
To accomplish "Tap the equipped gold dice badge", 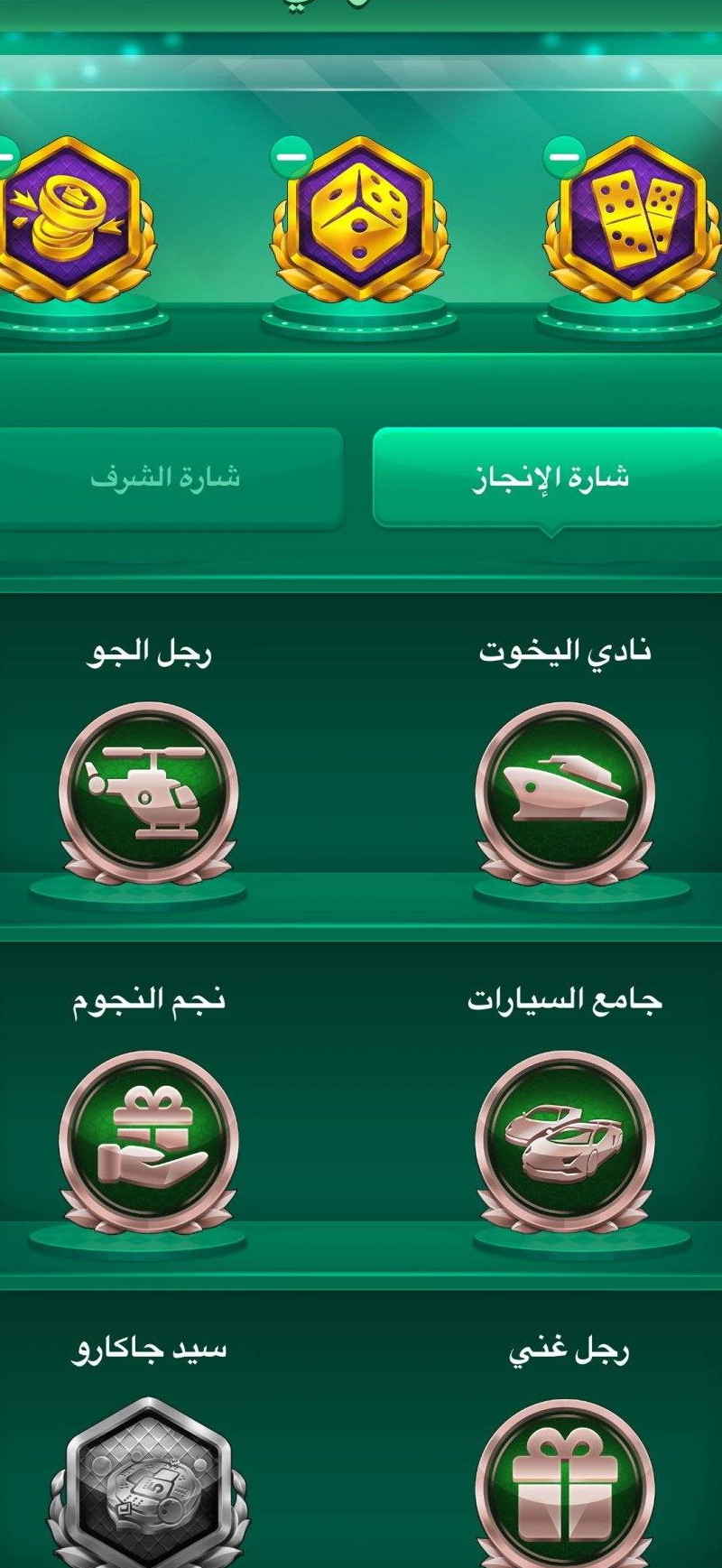I will pyautogui.click(x=361, y=221).
